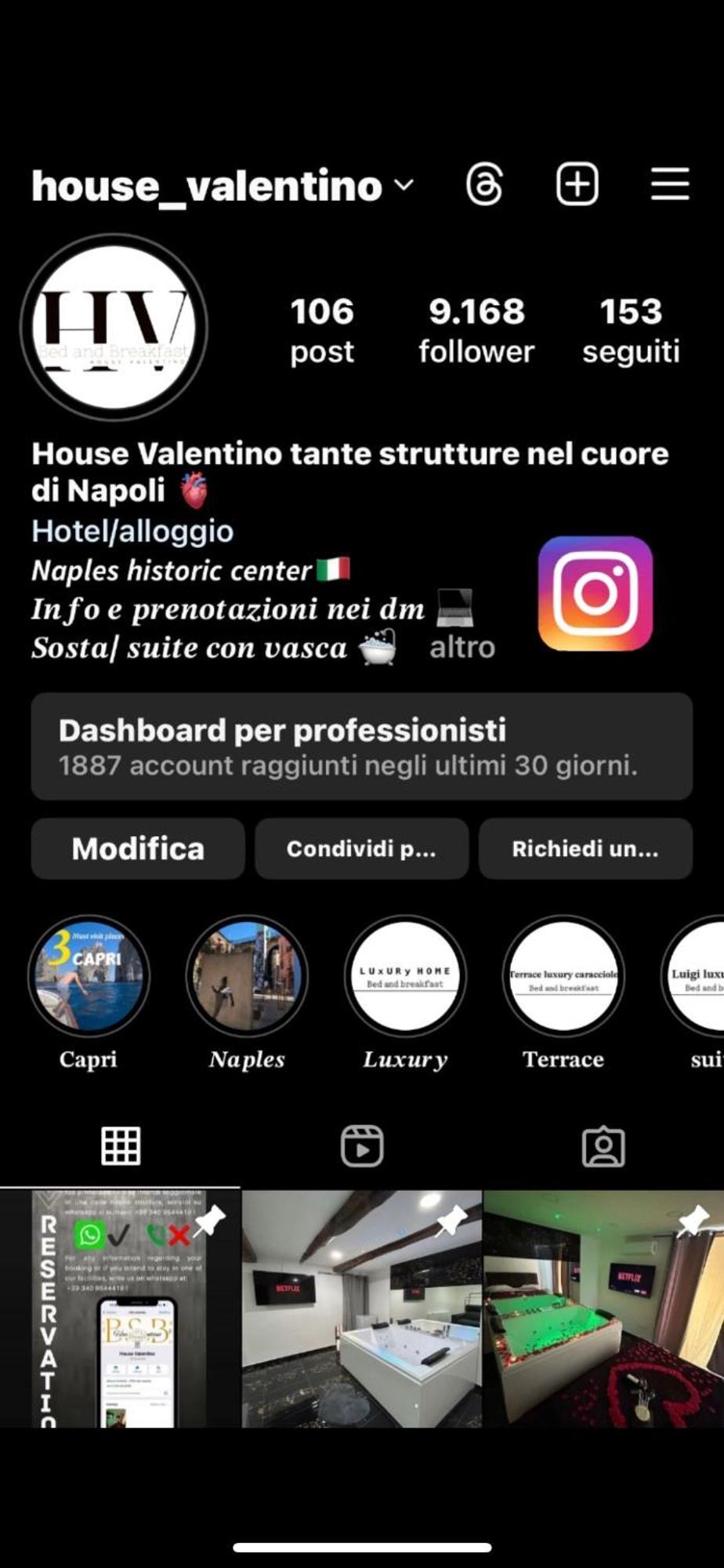
Task: Open the 9.168 follower list
Action: [x=476, y=330]
